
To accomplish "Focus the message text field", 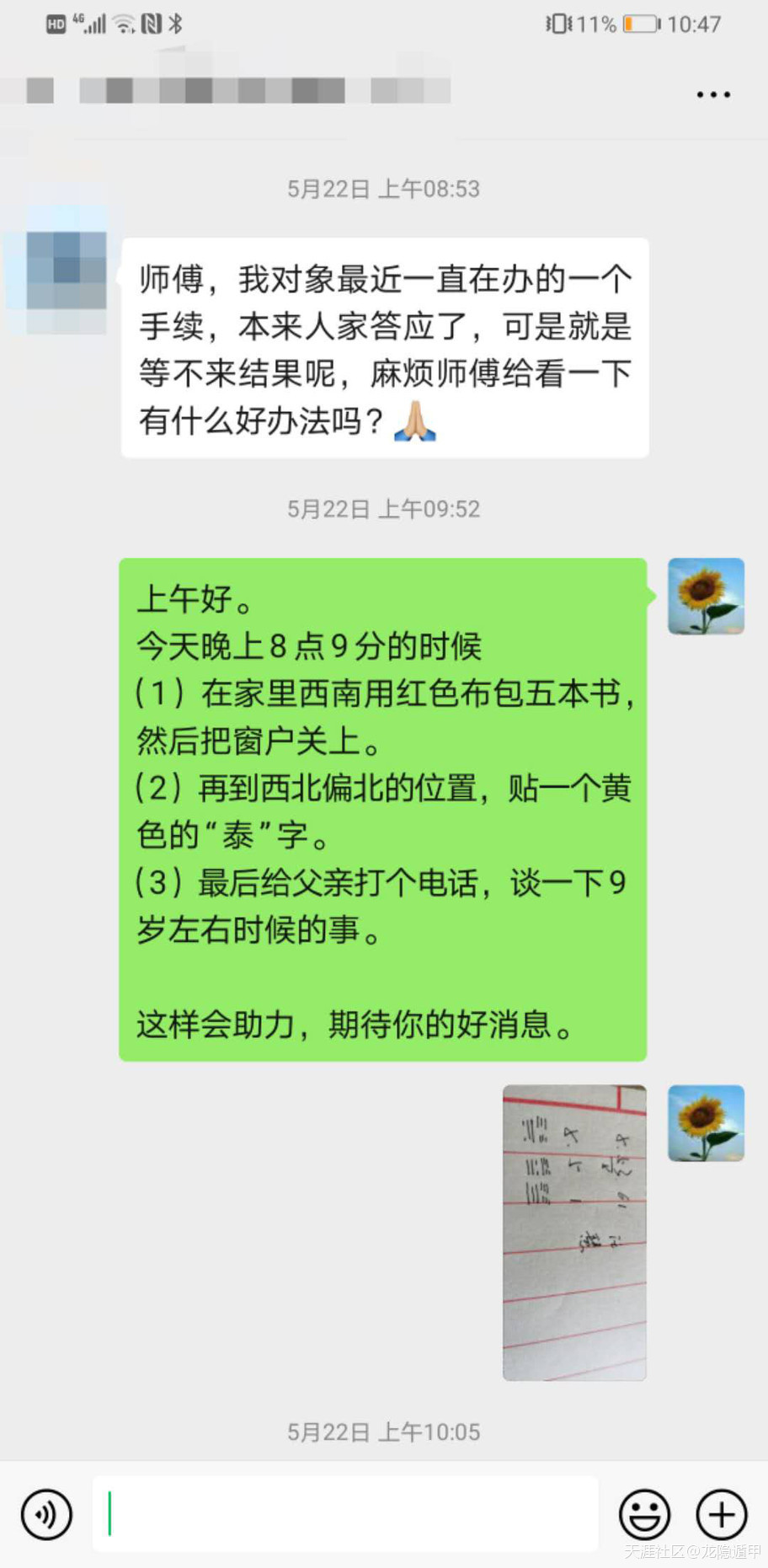I will (345, 1514).
